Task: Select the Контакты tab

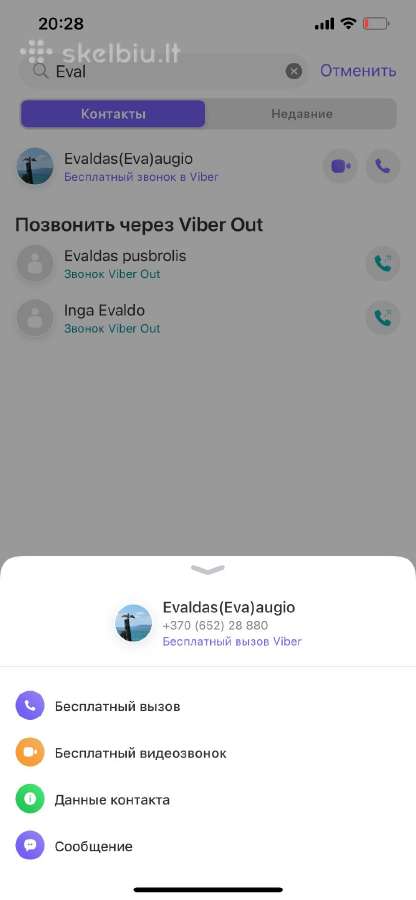Action: 113,114
